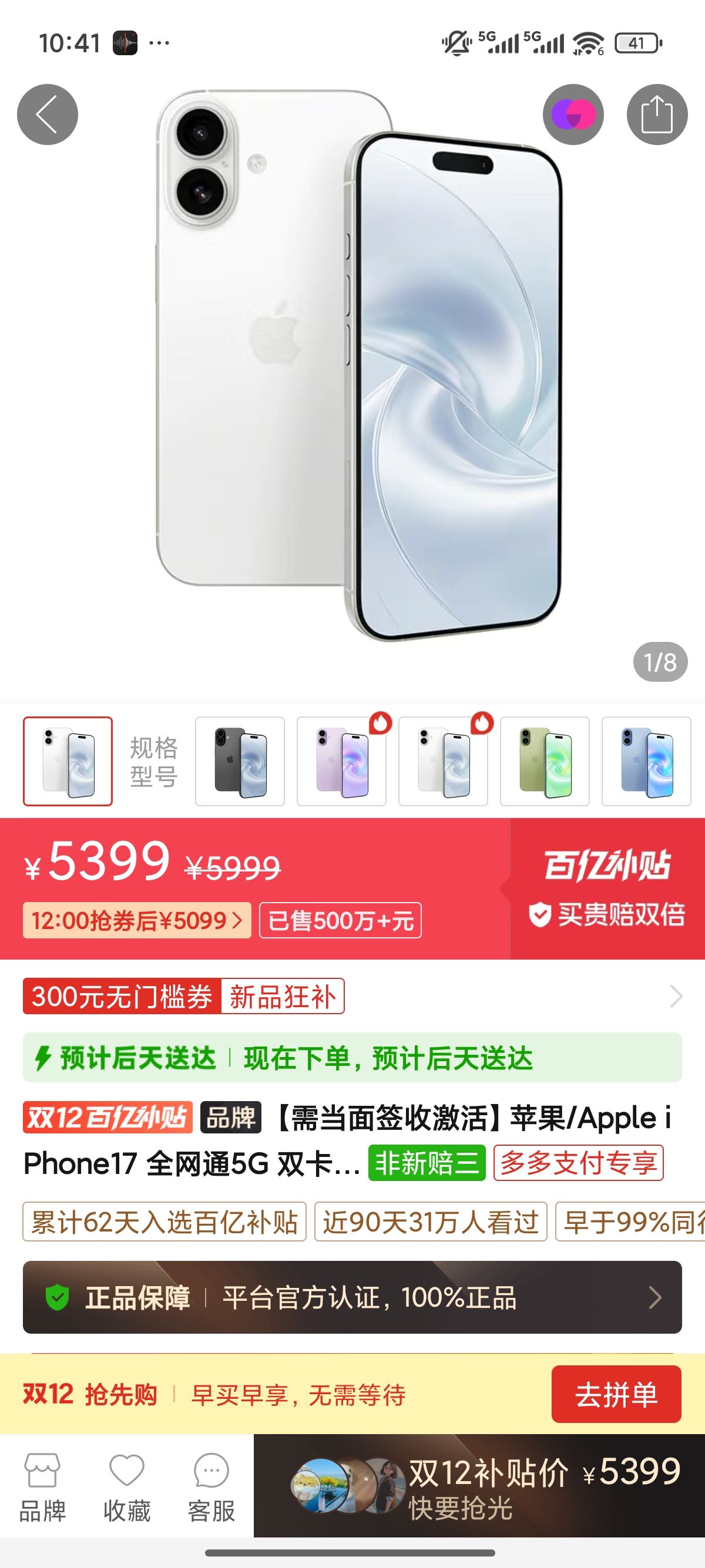Screen dimensions: 705x1568
Task: Open the 正品保障 authenticity guarantee banner
Action: [x=352, y=1297]
